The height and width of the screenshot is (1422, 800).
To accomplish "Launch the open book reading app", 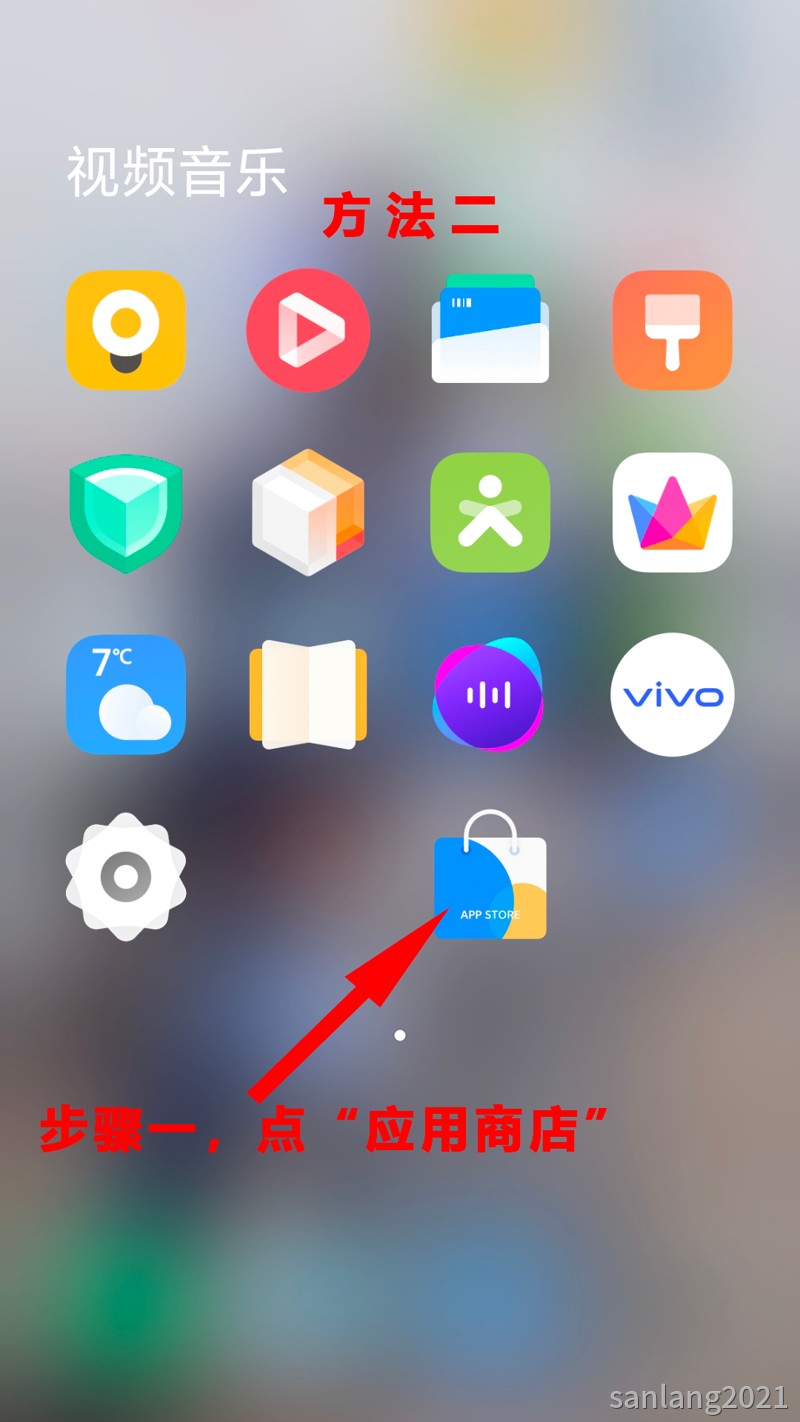I will [308, 695].
